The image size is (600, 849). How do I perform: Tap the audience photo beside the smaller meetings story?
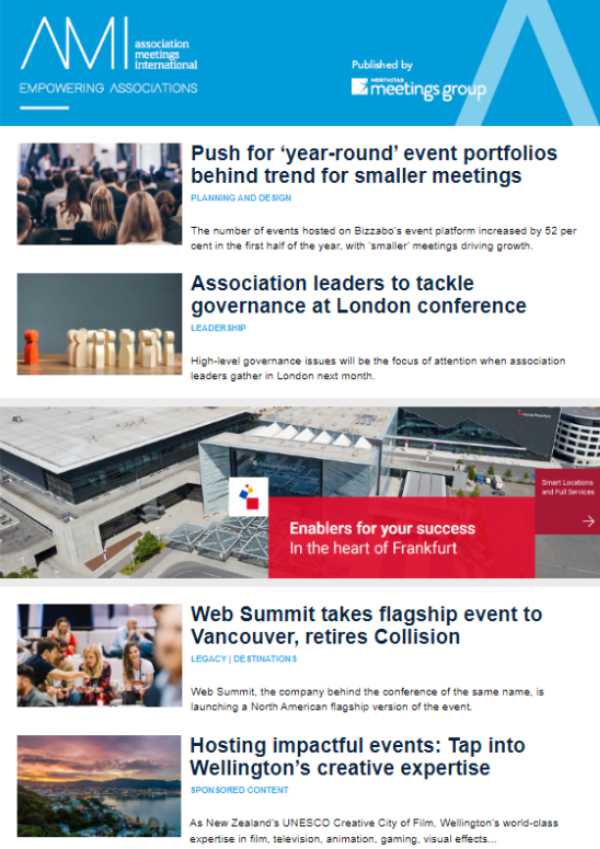point(99,194)
